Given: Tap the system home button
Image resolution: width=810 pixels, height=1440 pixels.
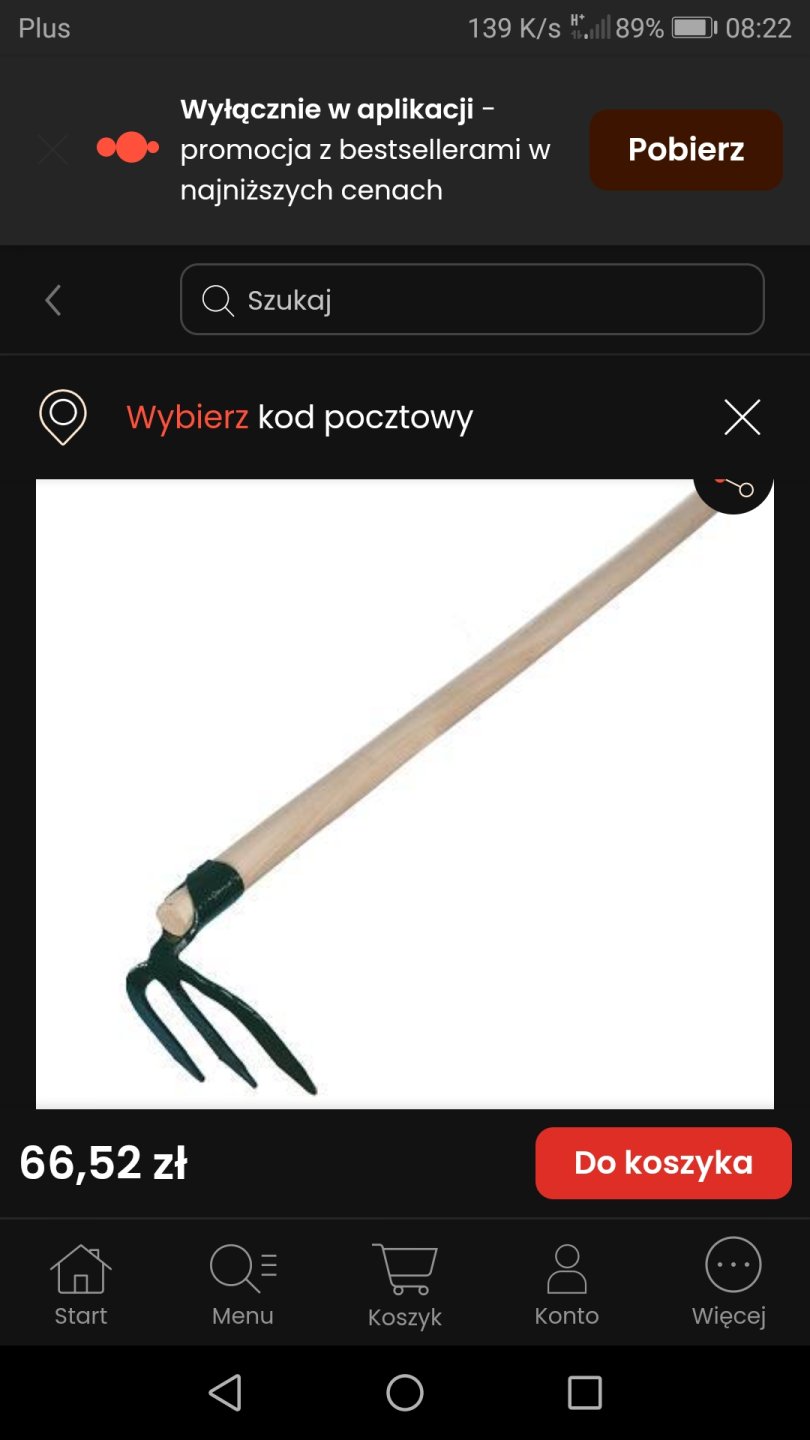Looking at the screenshot, I should [405, 1392].
